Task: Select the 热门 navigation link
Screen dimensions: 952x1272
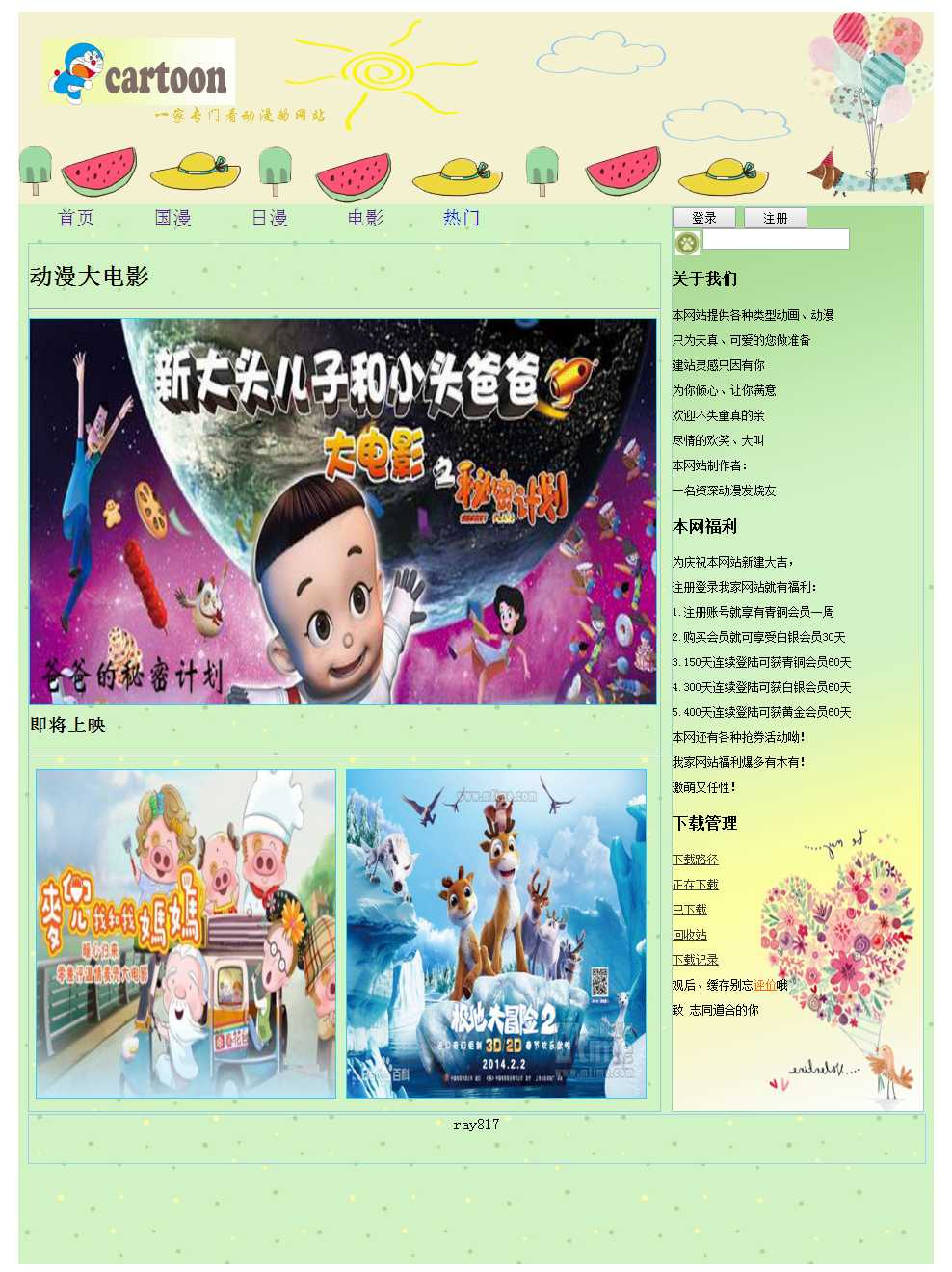Action: 461,218
